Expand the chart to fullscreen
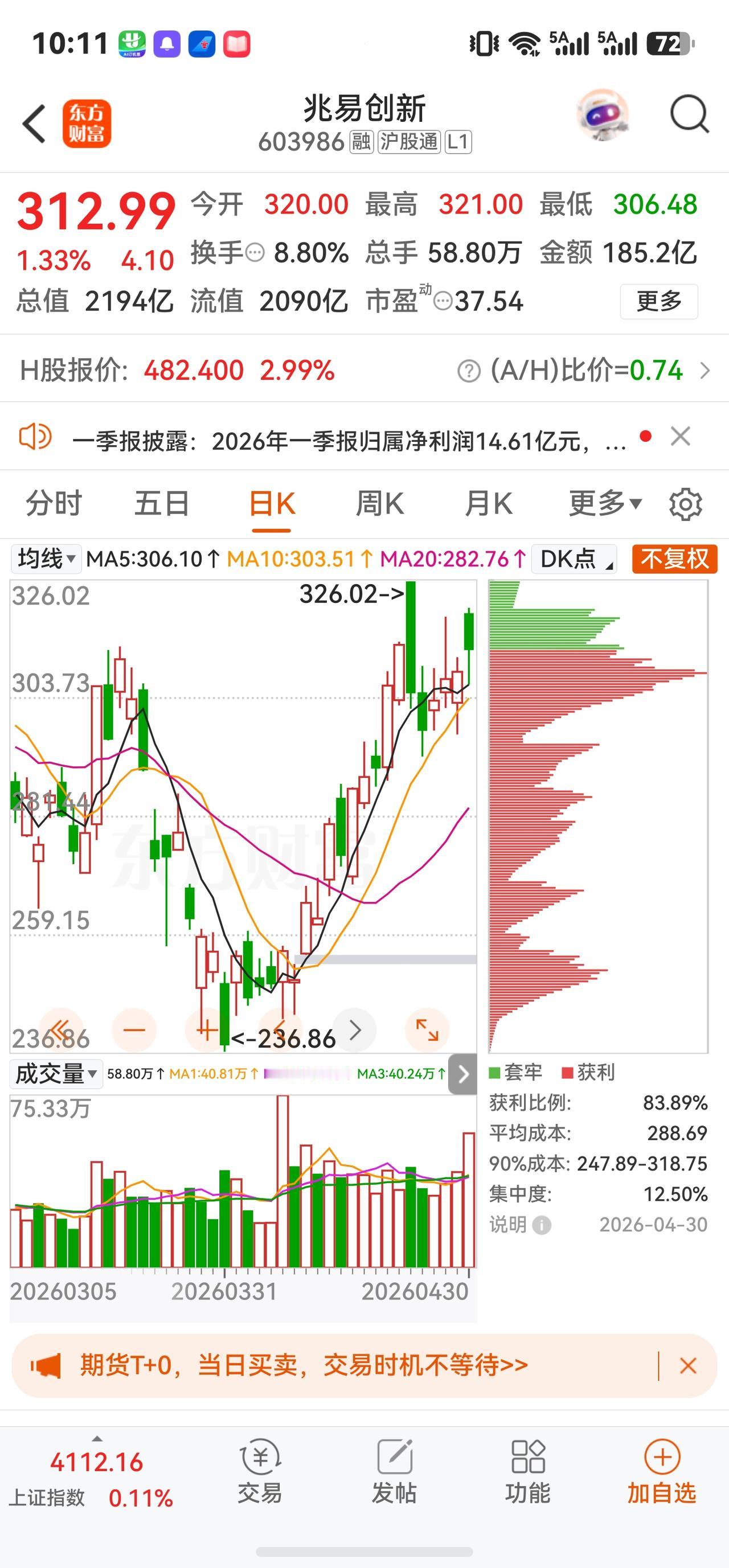This screenshot has height=1568, width=729. pos(427,1031)
